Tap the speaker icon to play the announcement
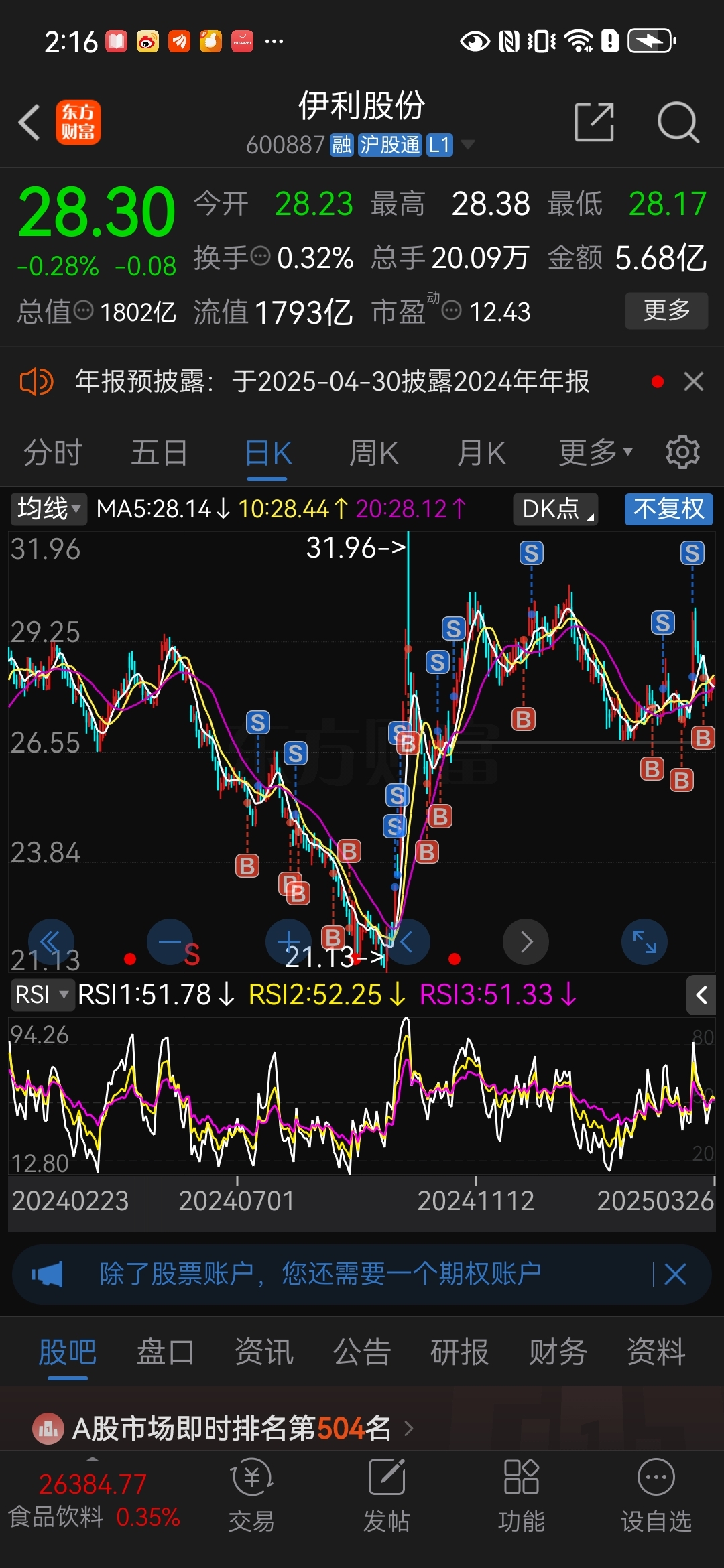 coord(35,381)
